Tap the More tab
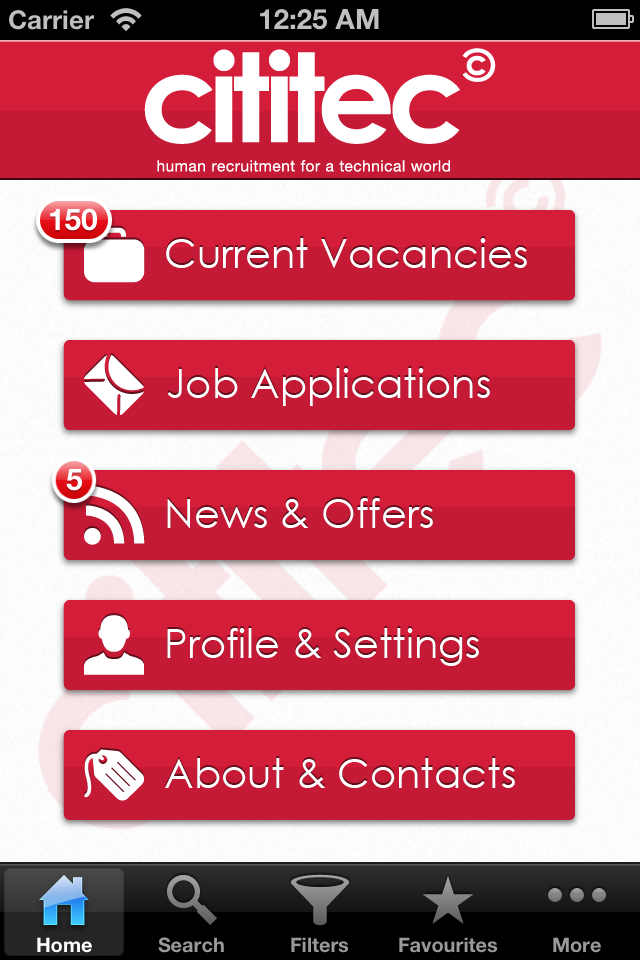The height and width of the screenshot is (960, 640). click(x=576, y=912)
